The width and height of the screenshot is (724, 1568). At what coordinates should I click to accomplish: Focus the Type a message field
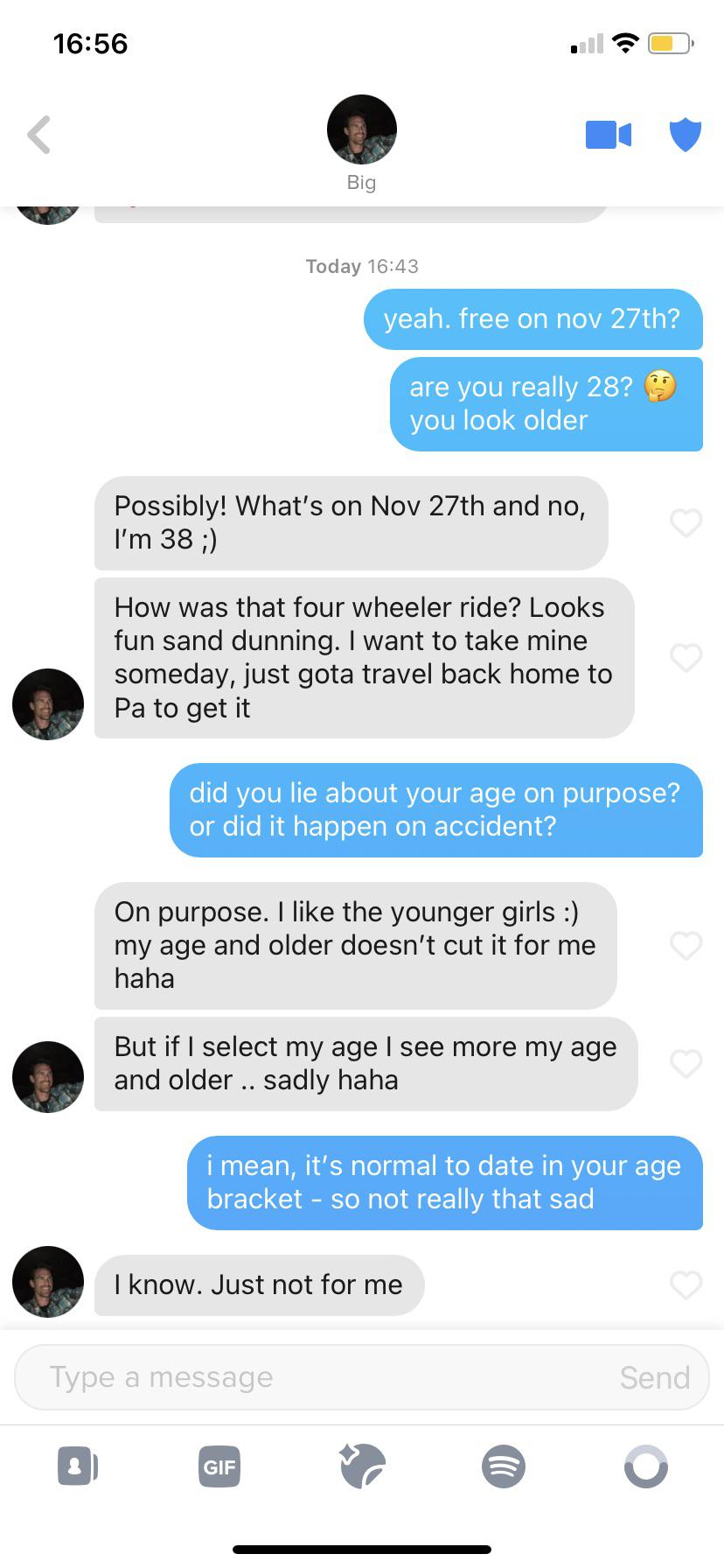click(x=315, y=1377)
